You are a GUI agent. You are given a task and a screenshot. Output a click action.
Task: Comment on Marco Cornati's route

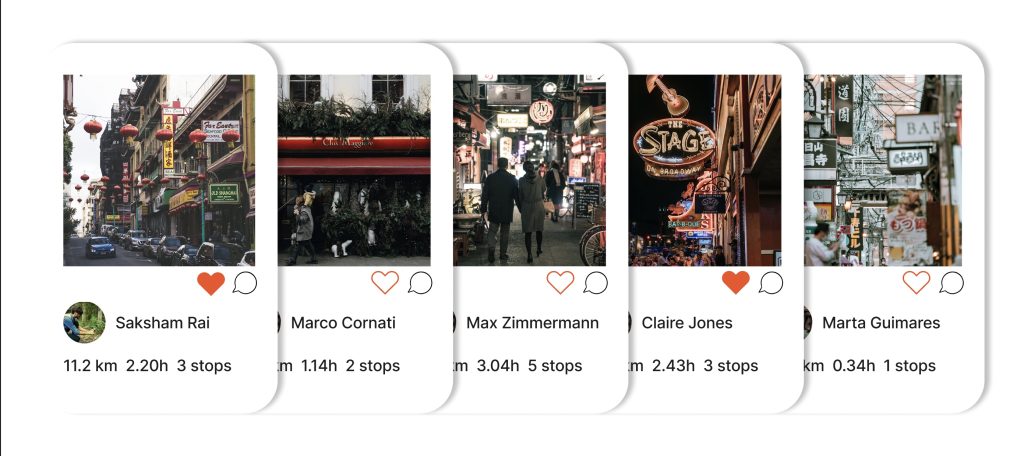420,283
